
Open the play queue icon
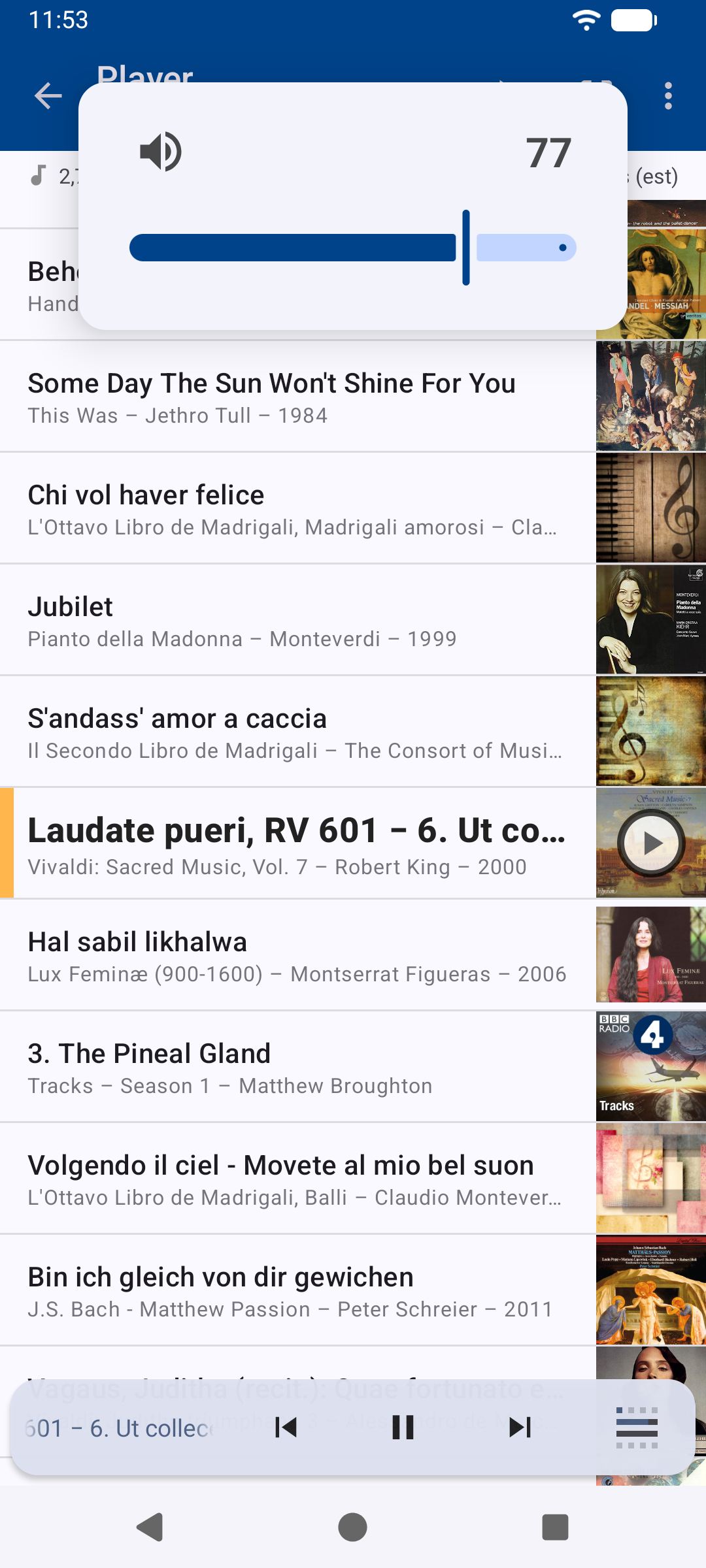click(x=637, y=1428)
